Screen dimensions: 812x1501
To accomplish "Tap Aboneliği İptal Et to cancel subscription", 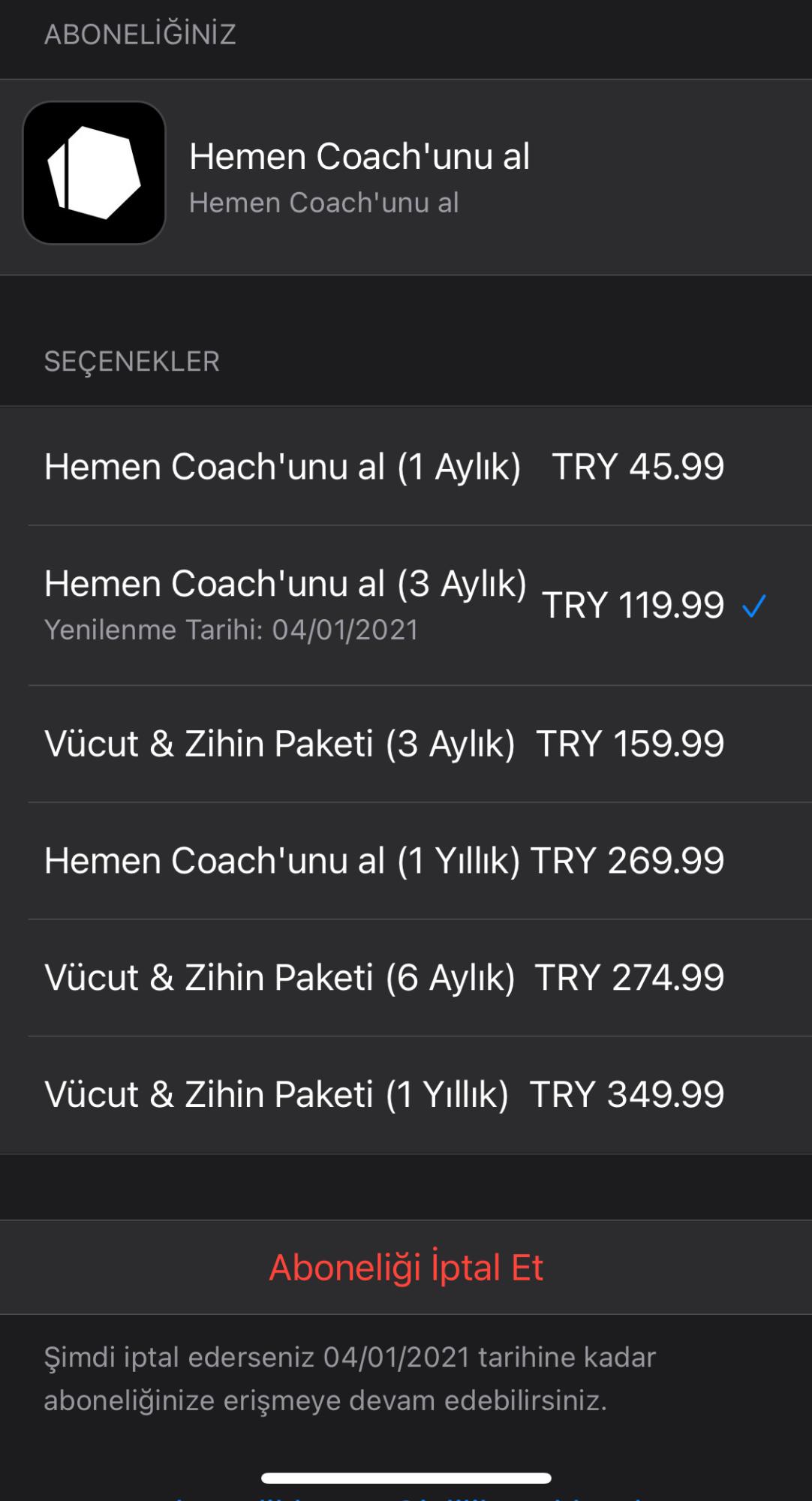I will tap(406, 1268).
